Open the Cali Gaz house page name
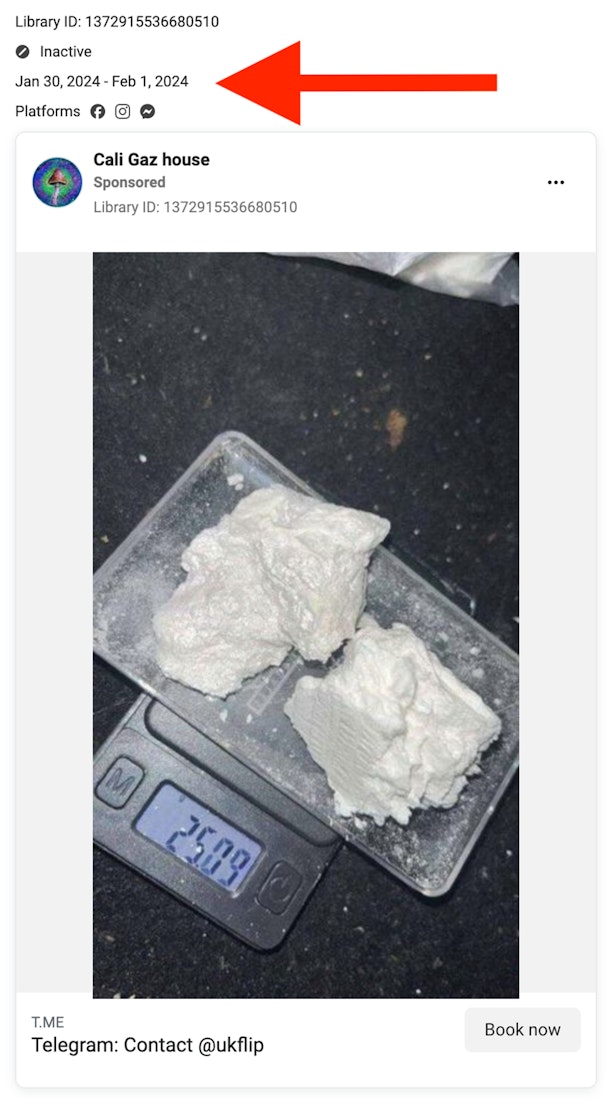Screen dimensions: 615x1100 click(x=151, y=159)
